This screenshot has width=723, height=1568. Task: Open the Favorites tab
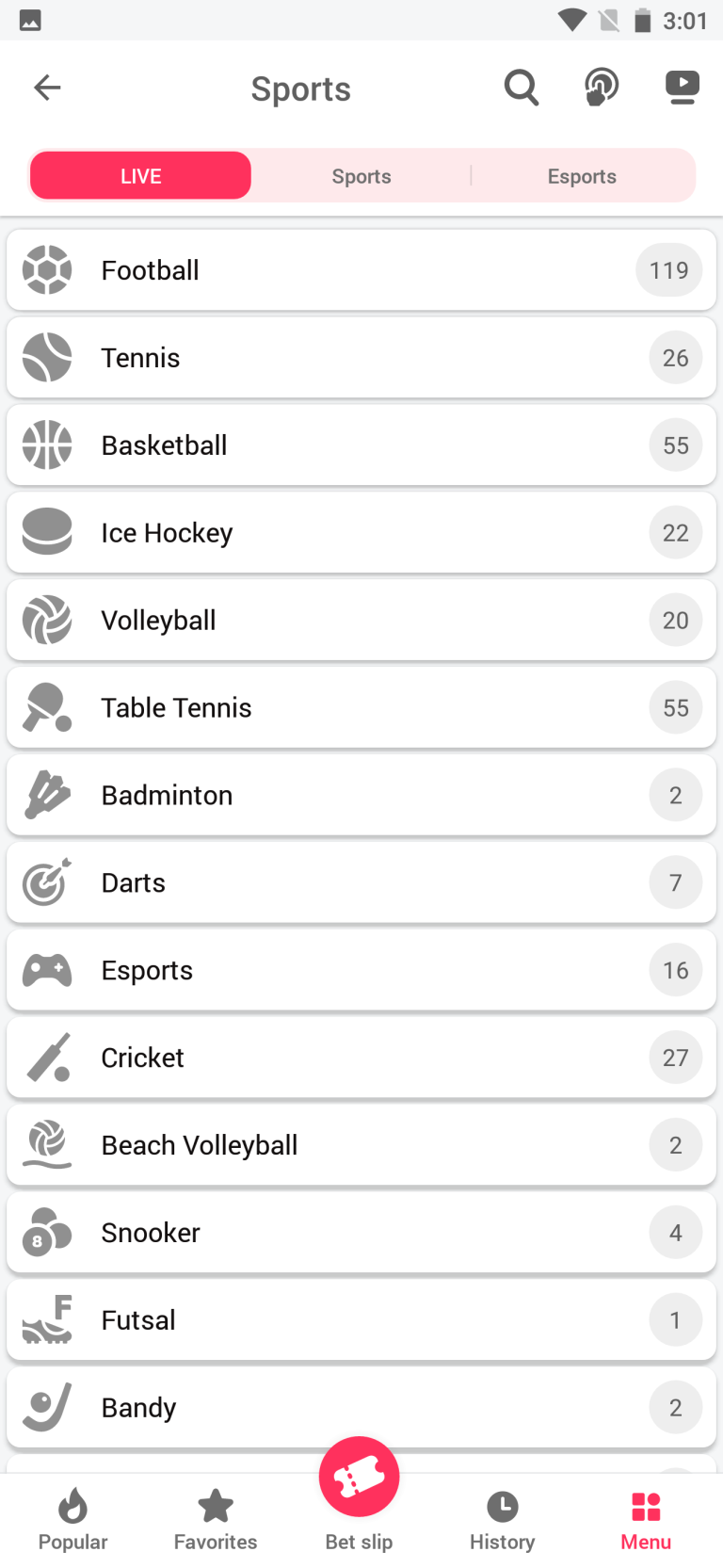pos(216,1520)
